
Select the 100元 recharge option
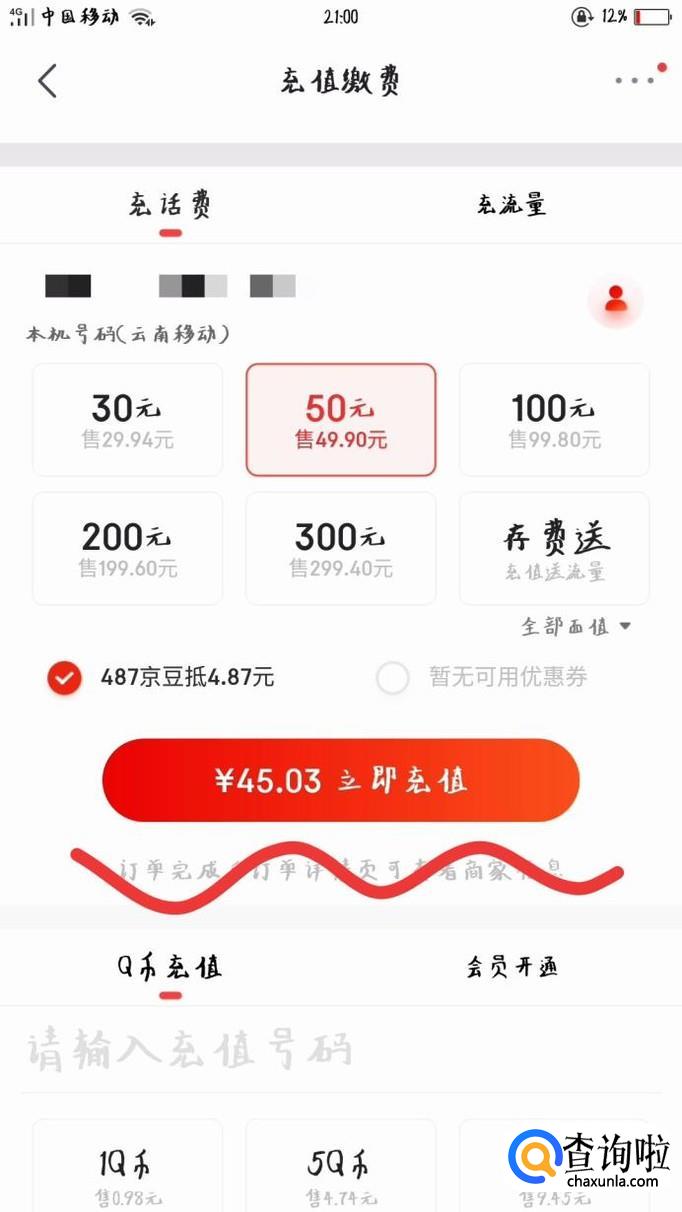click(x=554, y=420)
